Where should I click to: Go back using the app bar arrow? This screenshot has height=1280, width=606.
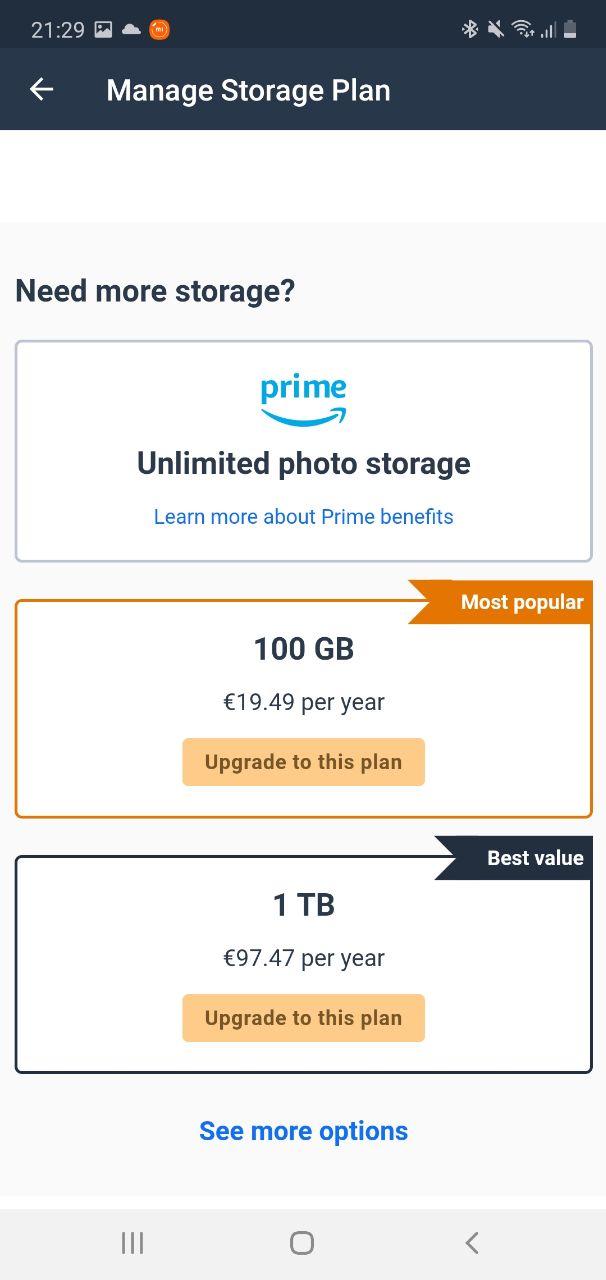41,90
